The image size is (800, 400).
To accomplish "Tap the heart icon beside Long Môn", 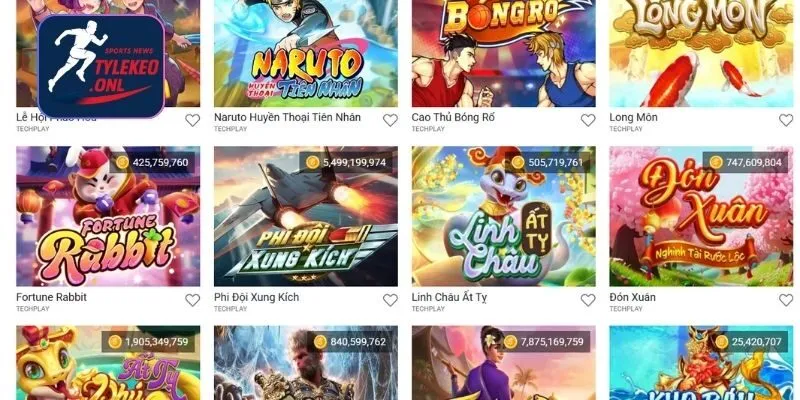I will click(785, 120).
